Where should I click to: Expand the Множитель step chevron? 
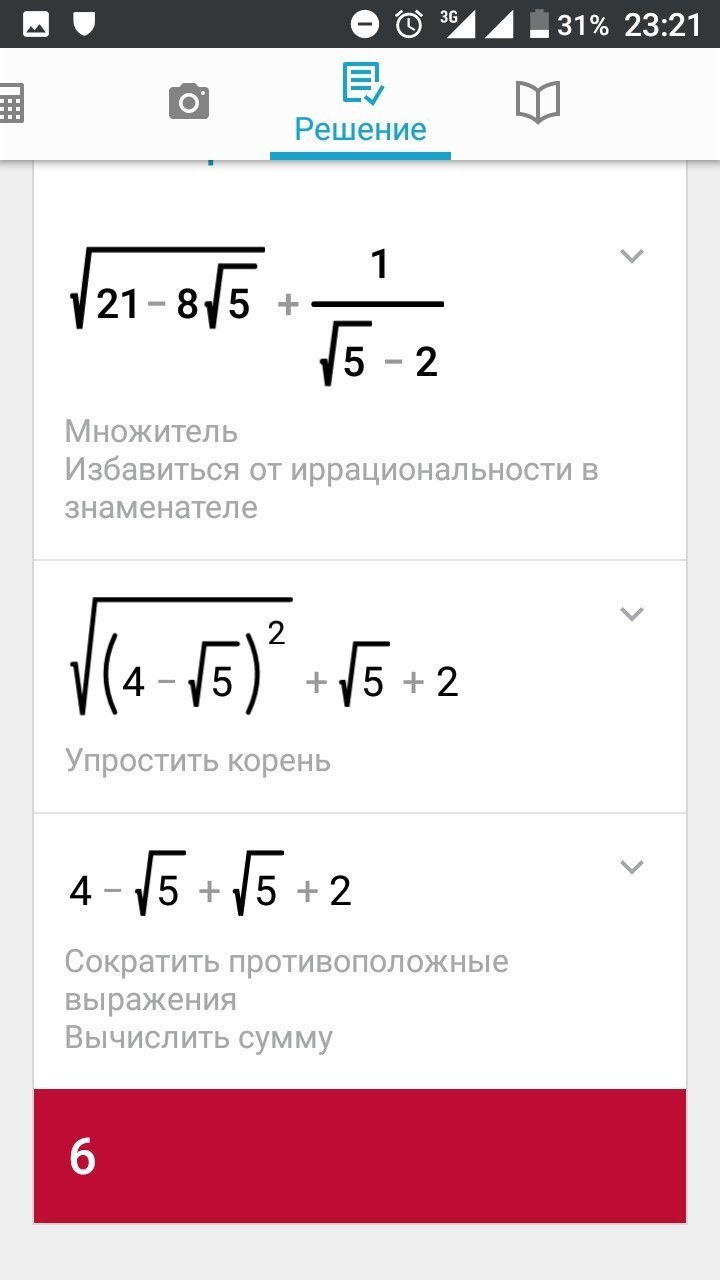pos(631,256)
